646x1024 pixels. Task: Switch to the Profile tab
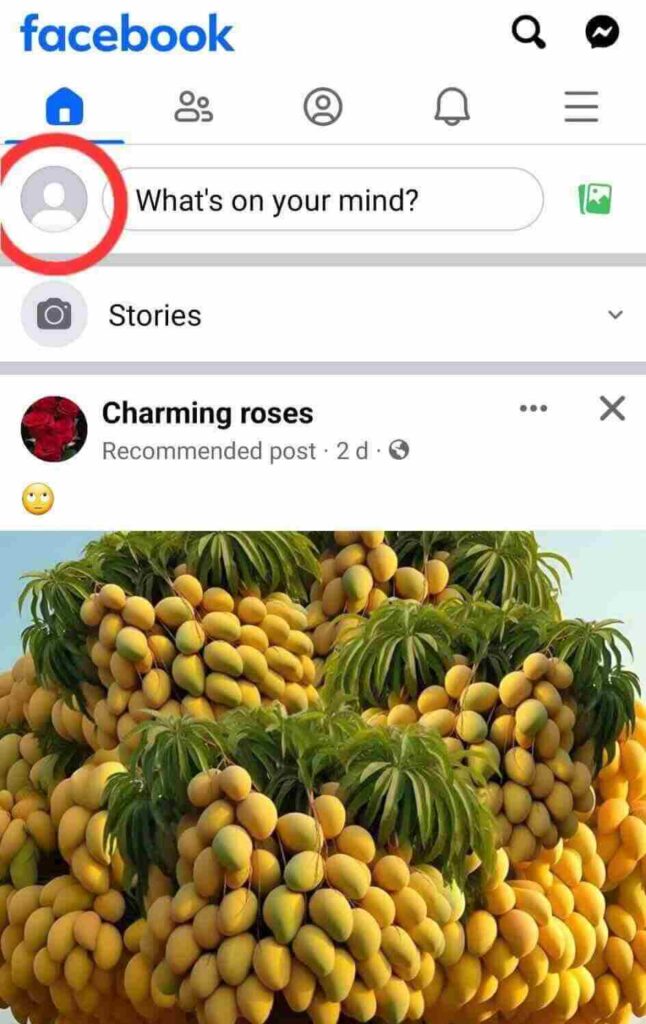323,106
